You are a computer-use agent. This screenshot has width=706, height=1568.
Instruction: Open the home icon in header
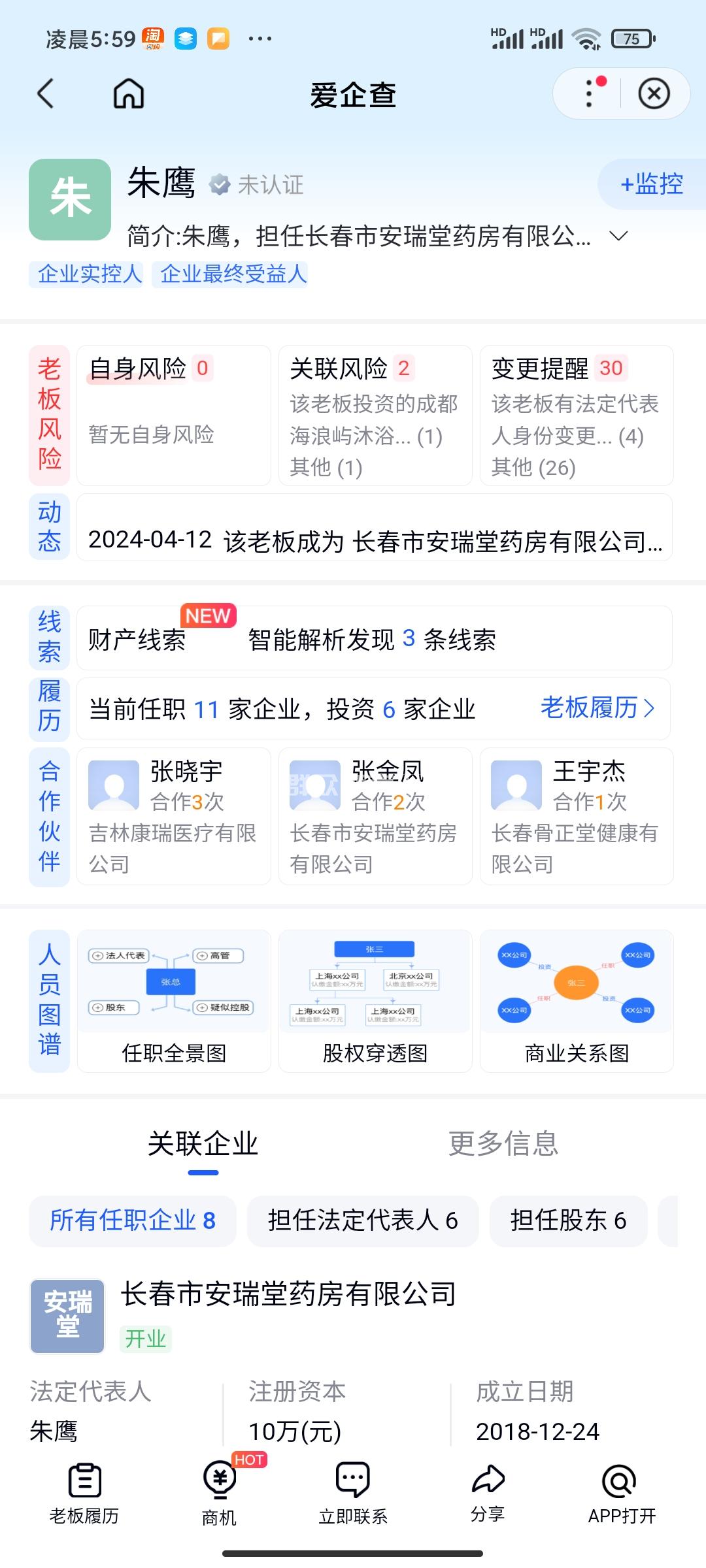[x=129, y=94]
